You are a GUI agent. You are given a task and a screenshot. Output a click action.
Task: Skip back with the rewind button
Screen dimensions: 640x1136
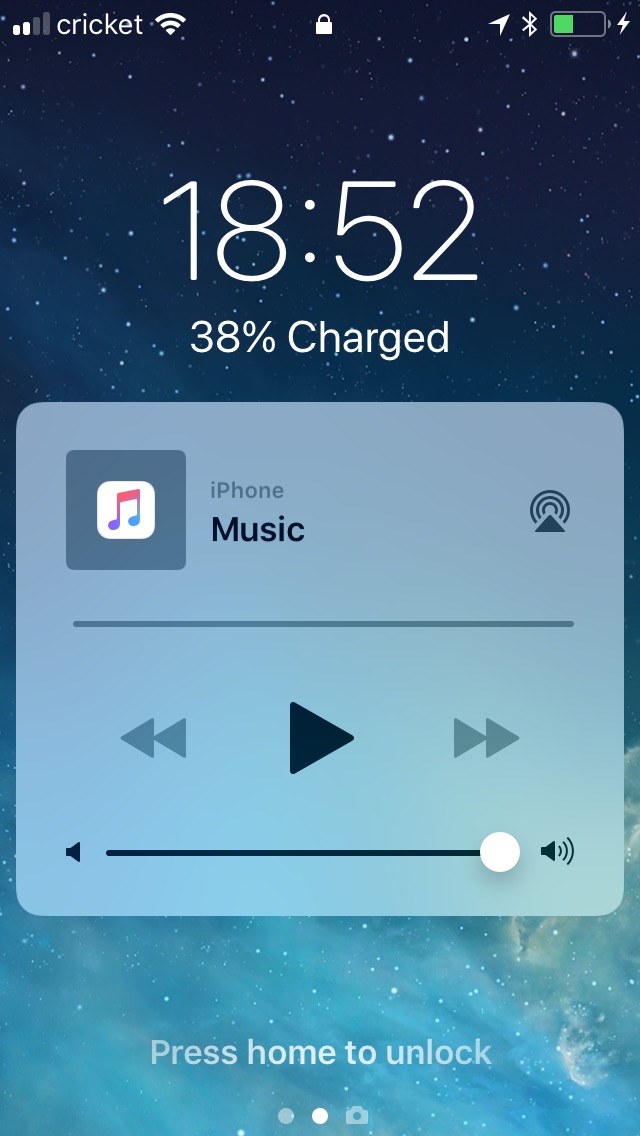click(153, 738)
